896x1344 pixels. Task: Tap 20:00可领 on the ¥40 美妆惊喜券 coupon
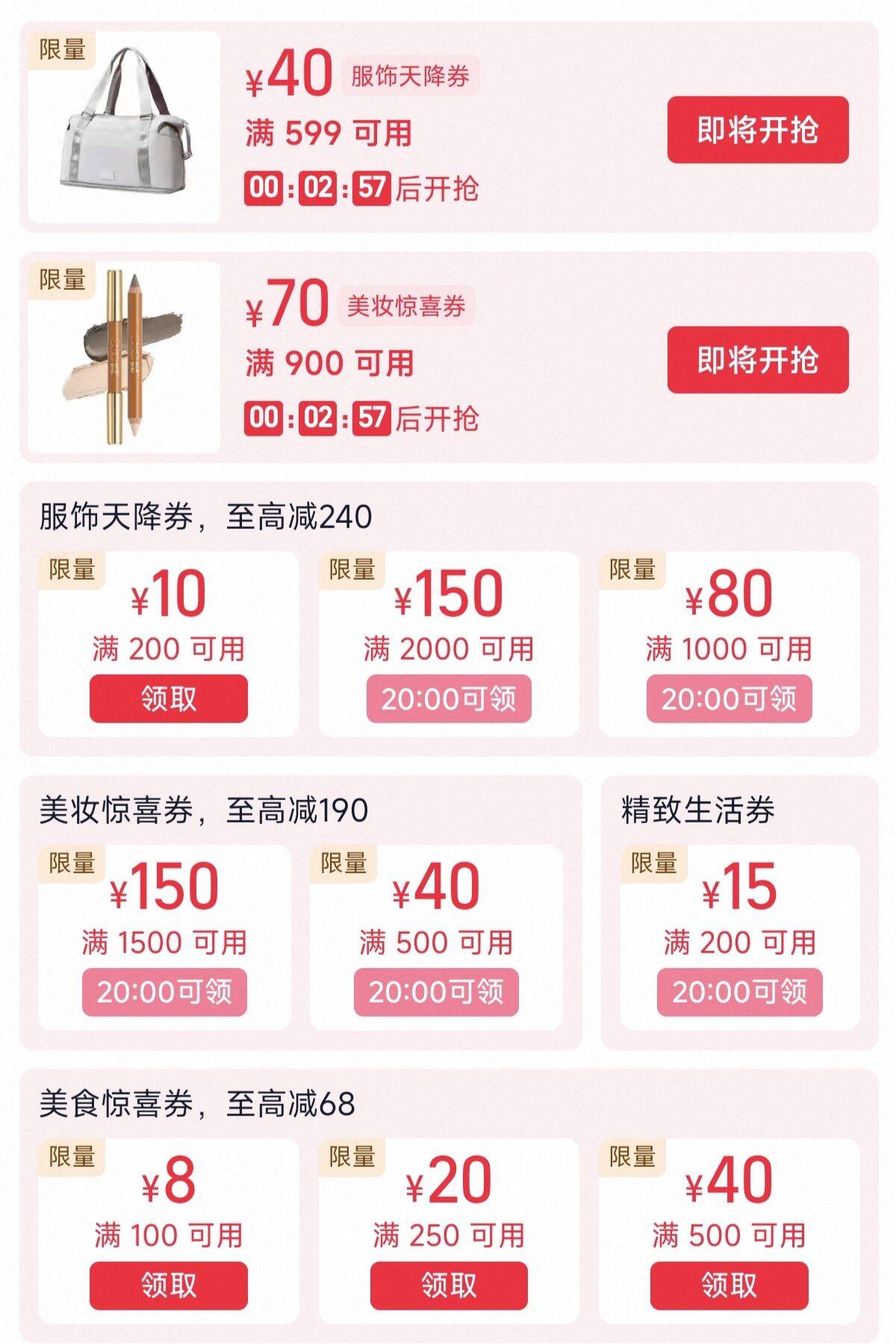coord(435,992)
